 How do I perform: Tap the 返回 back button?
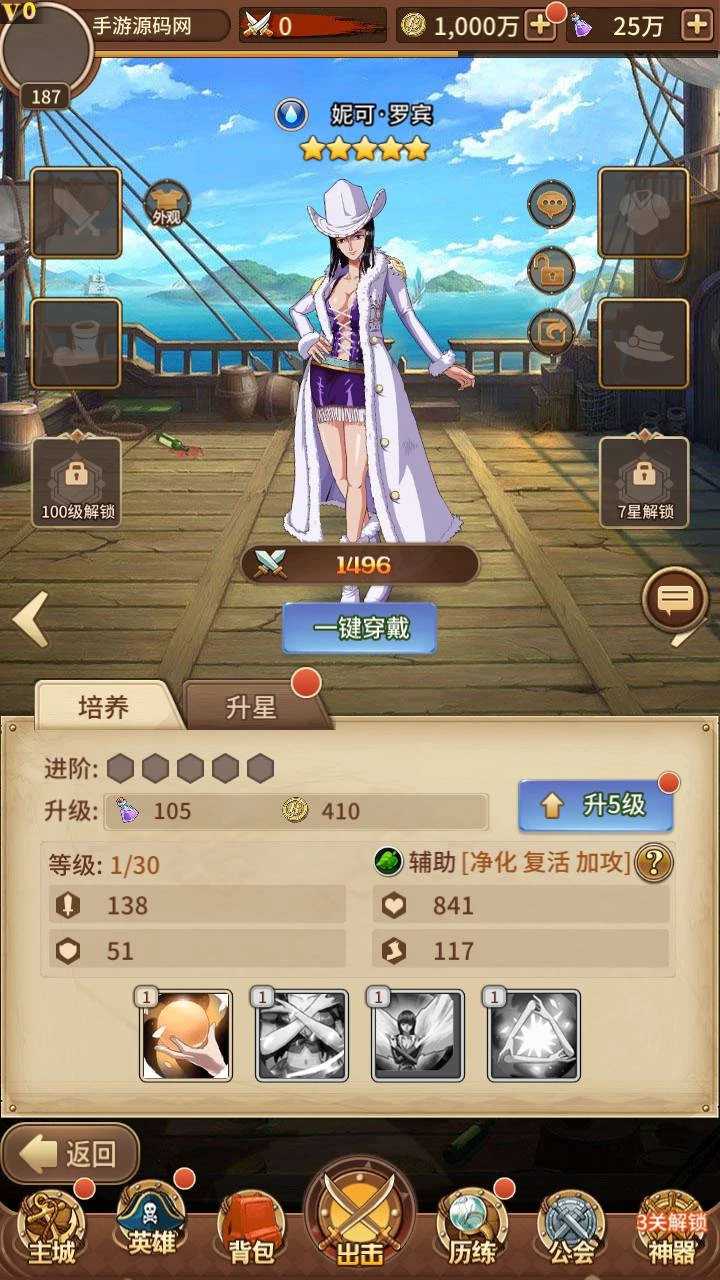70,1155
